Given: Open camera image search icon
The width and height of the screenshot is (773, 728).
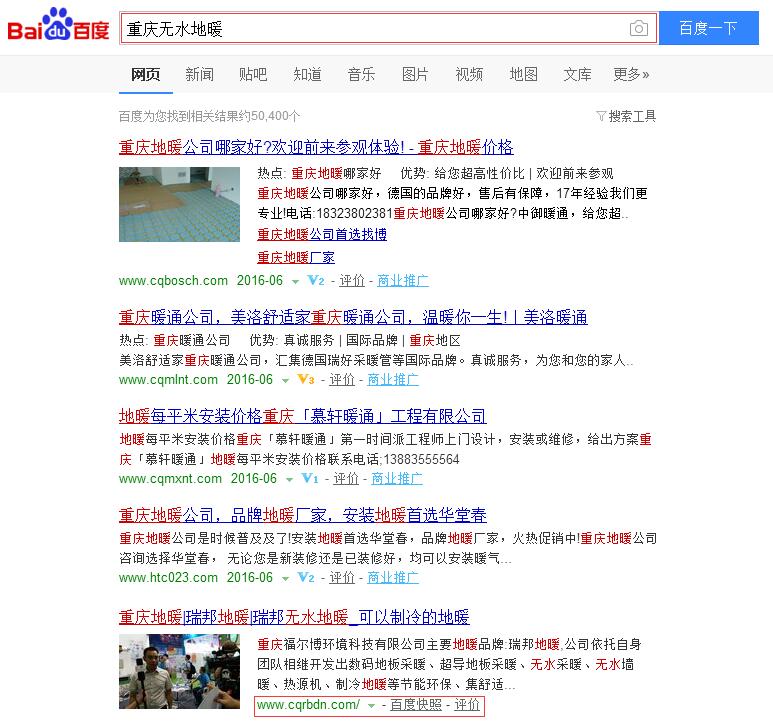Looking at the screenshot, I should point(638,29).
